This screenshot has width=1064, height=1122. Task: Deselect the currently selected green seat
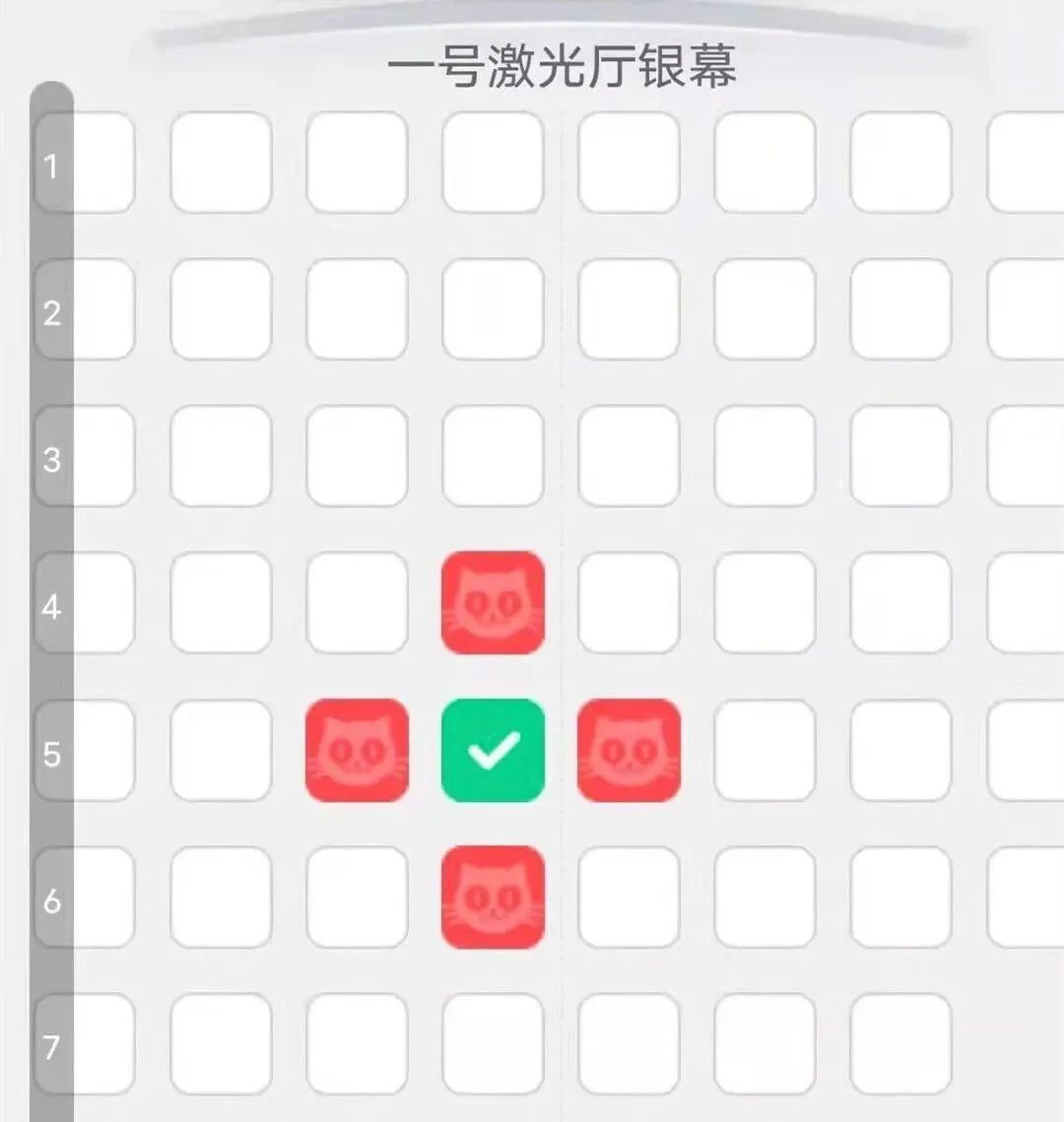(494, 751)
